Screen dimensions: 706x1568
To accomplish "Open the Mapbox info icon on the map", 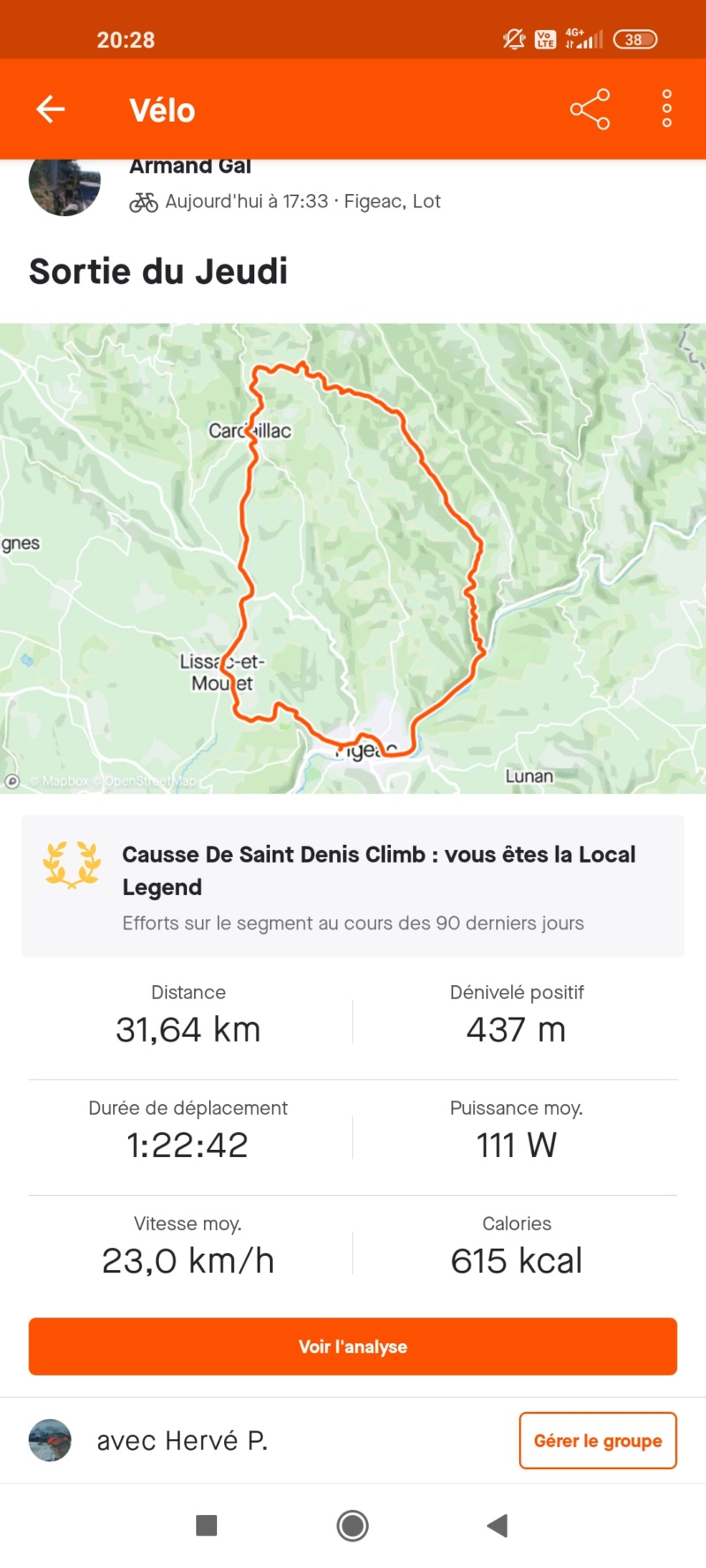I will [x=12, y=781].
